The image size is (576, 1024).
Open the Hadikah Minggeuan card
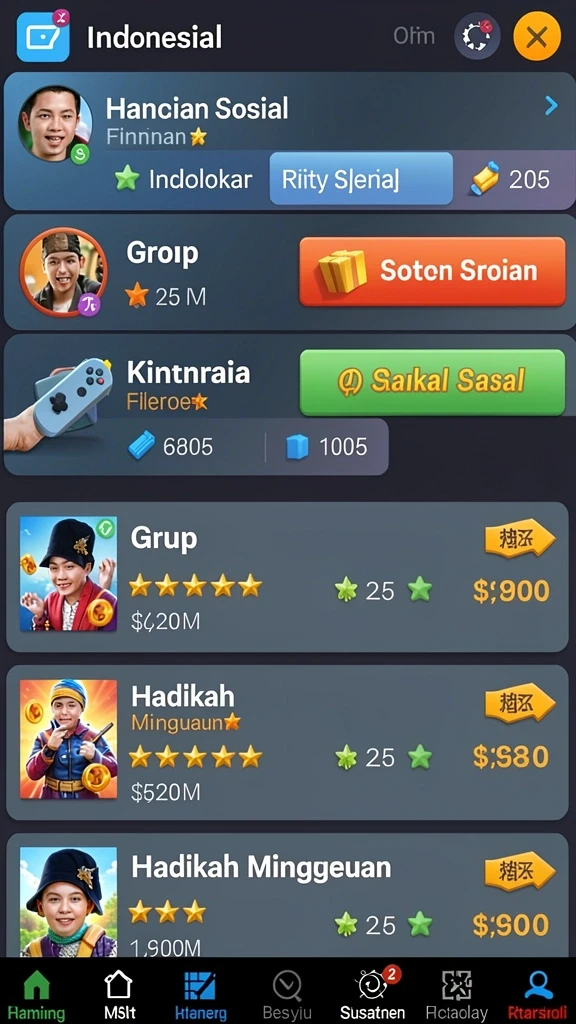click(287, 895)
